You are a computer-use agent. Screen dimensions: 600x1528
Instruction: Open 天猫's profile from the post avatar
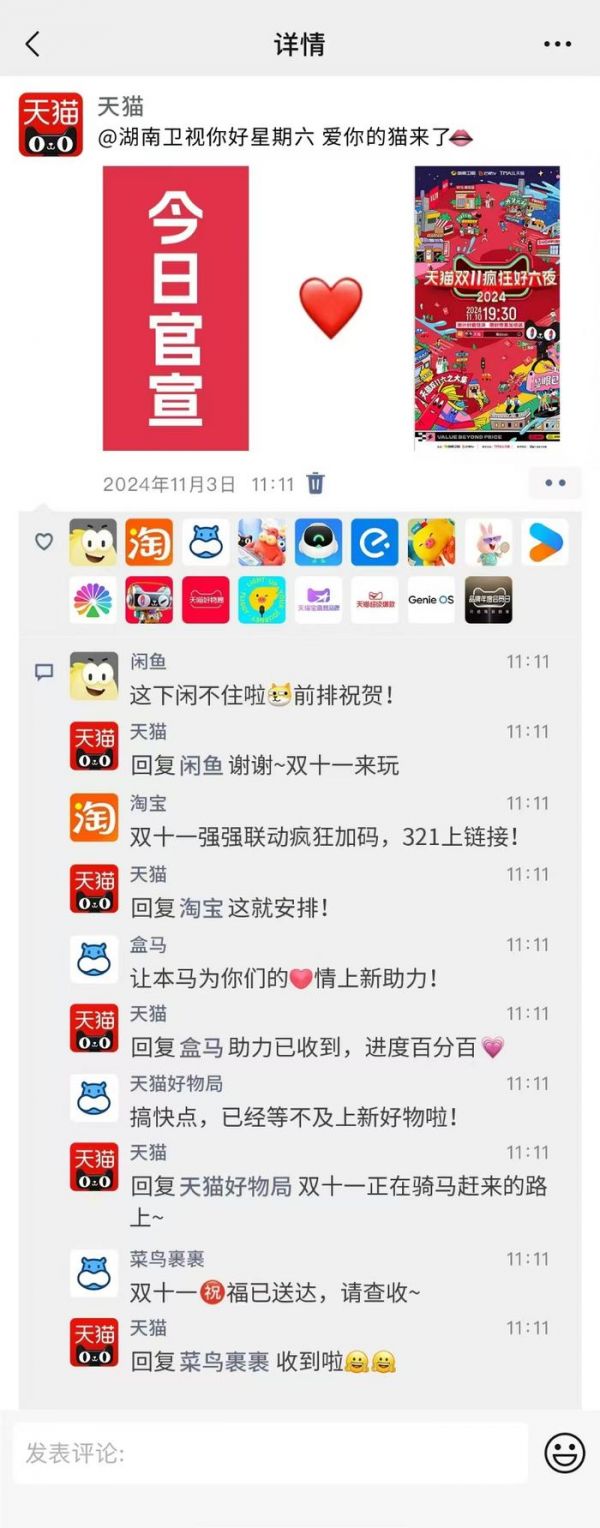pos(50,125)
